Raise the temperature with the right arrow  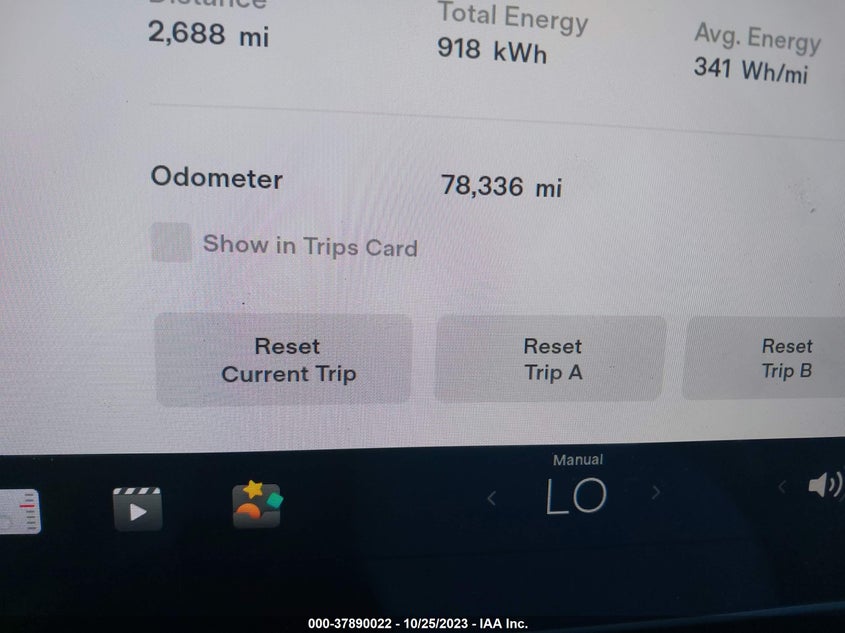[656, 492]
